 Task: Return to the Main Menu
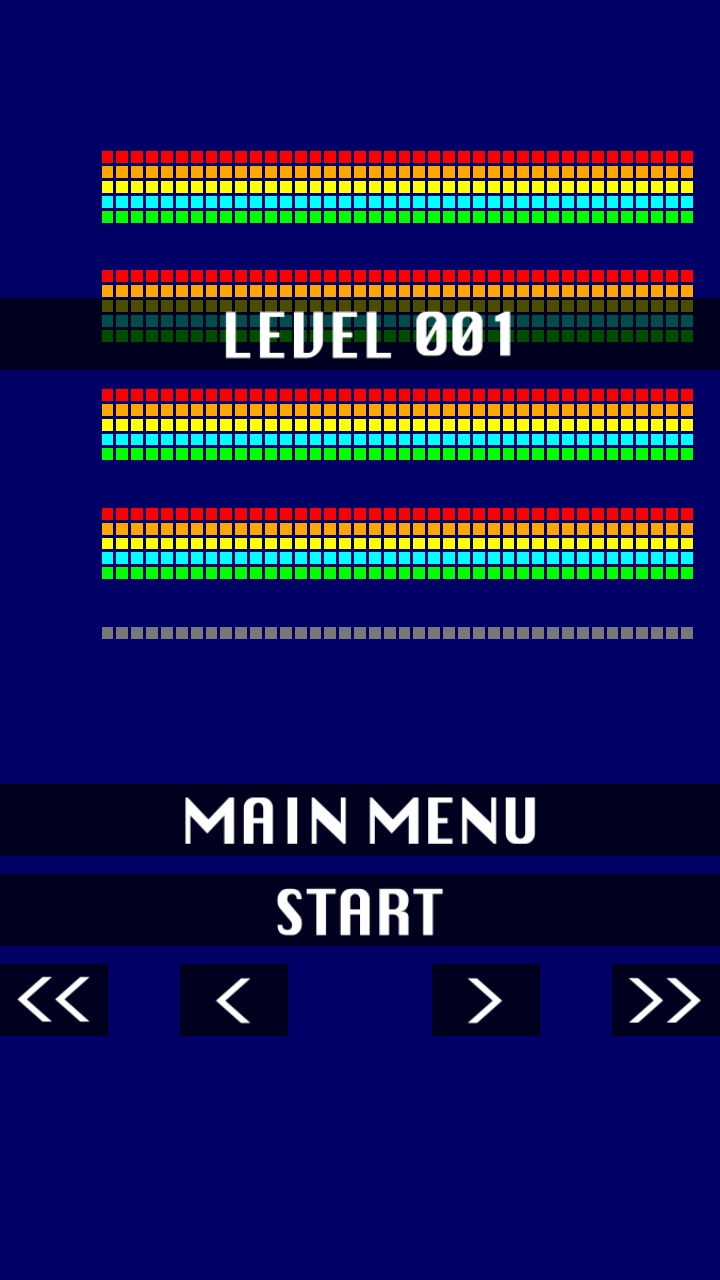(360, 820)
